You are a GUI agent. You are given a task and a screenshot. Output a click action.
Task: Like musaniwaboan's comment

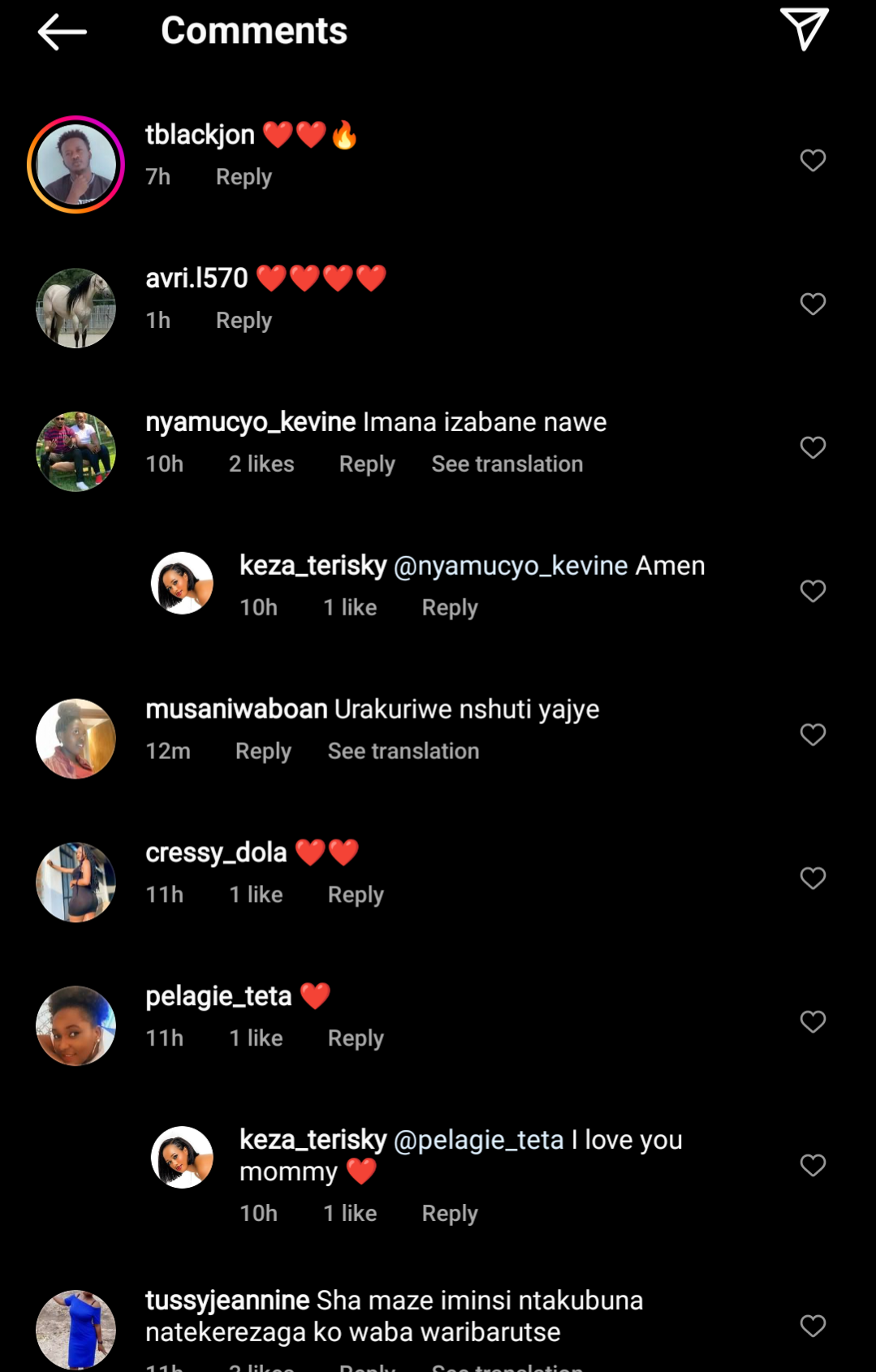pos(813,735)
